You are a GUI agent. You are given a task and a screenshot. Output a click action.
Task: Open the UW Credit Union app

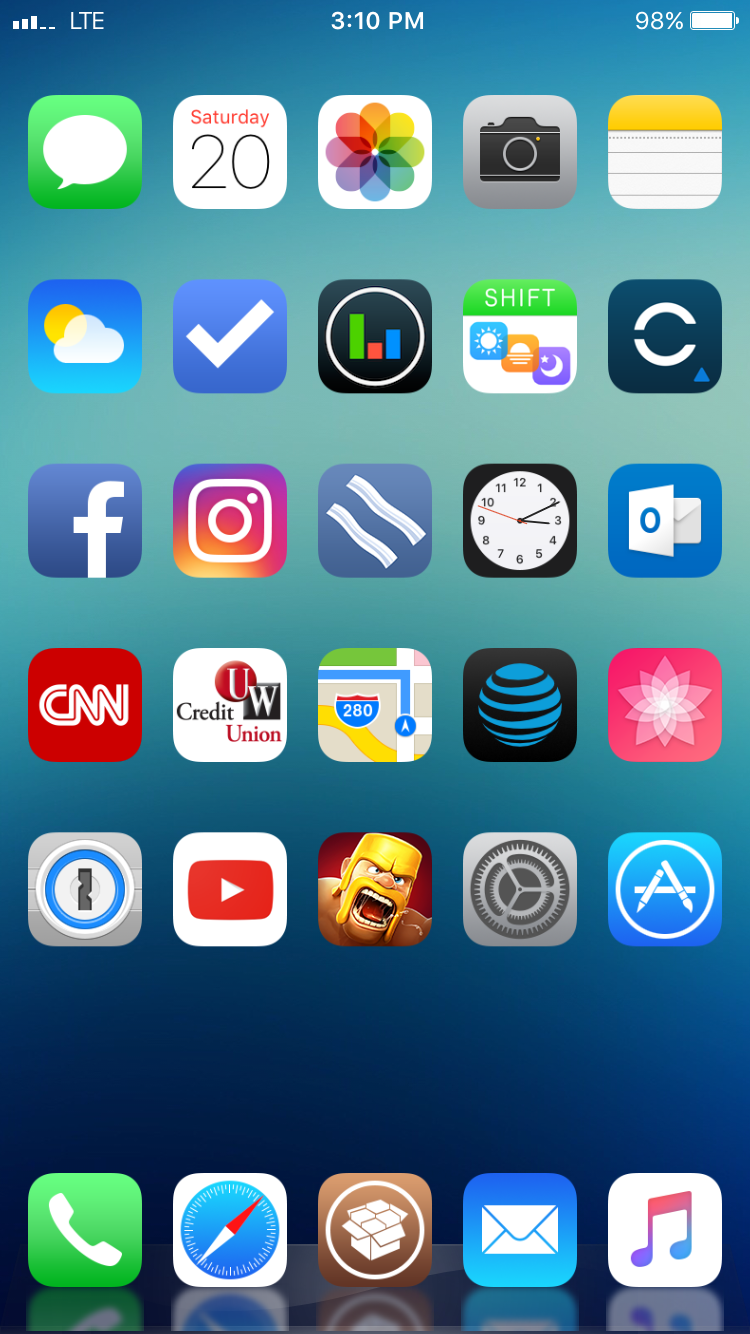point(230,705)
